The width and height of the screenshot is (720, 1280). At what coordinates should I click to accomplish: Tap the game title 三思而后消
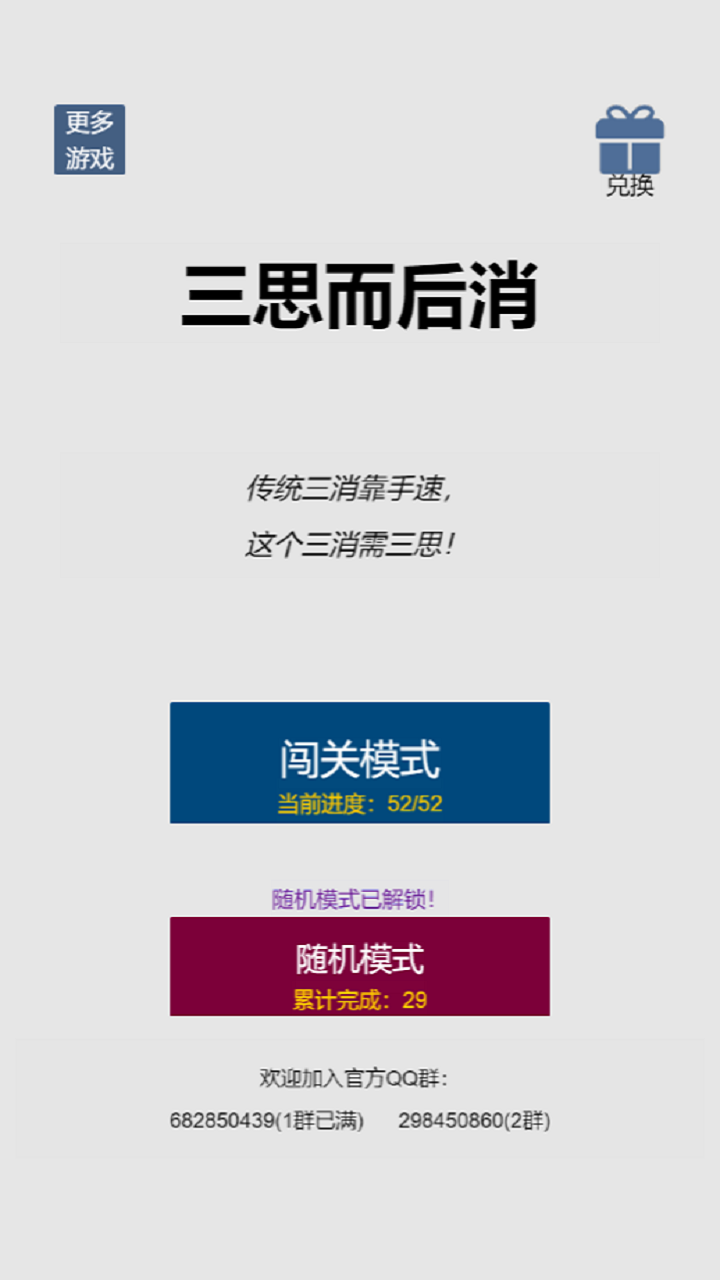pyautogui.click(x=360, y=295)
